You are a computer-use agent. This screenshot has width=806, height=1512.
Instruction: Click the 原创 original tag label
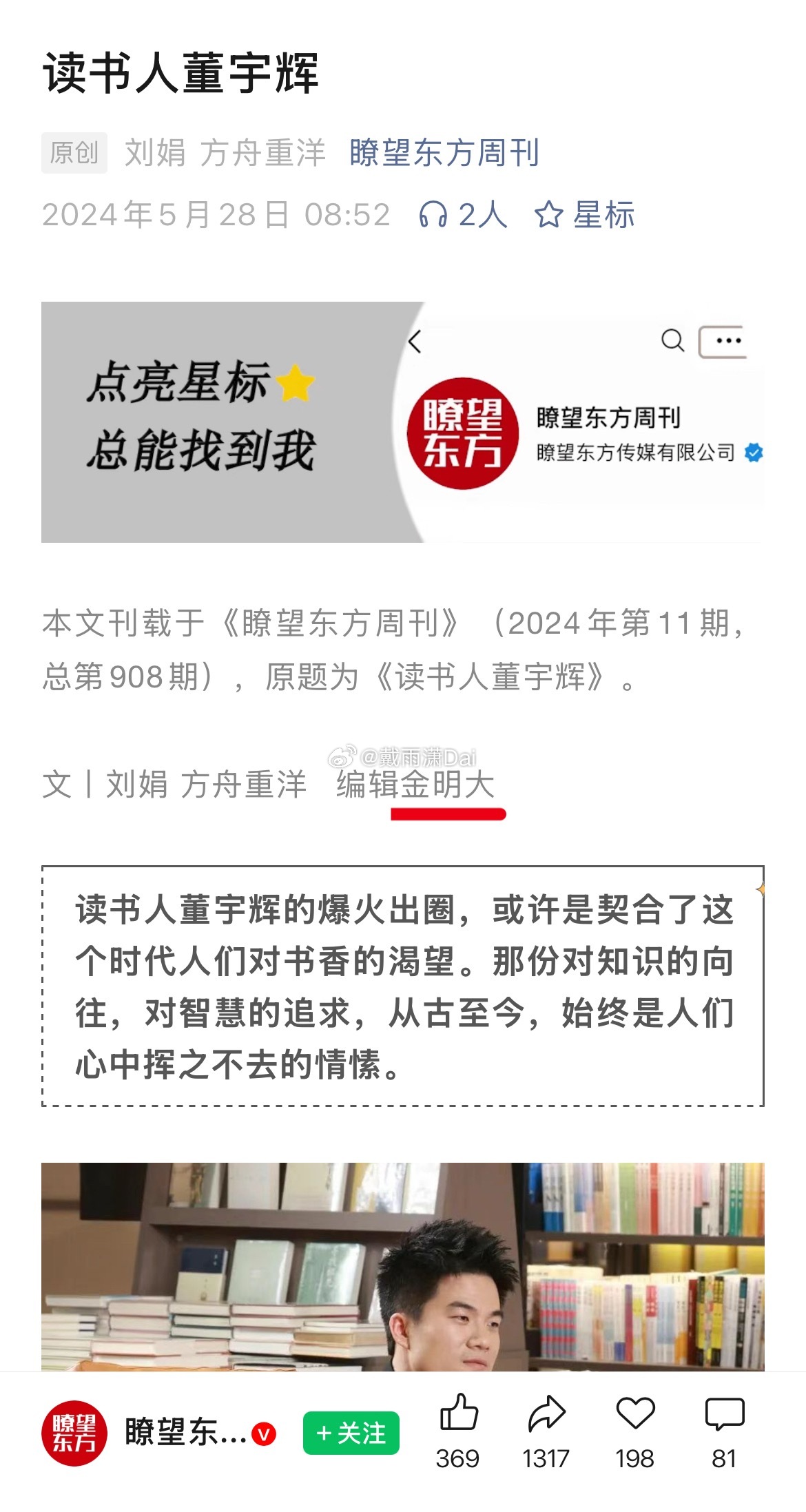74,153
